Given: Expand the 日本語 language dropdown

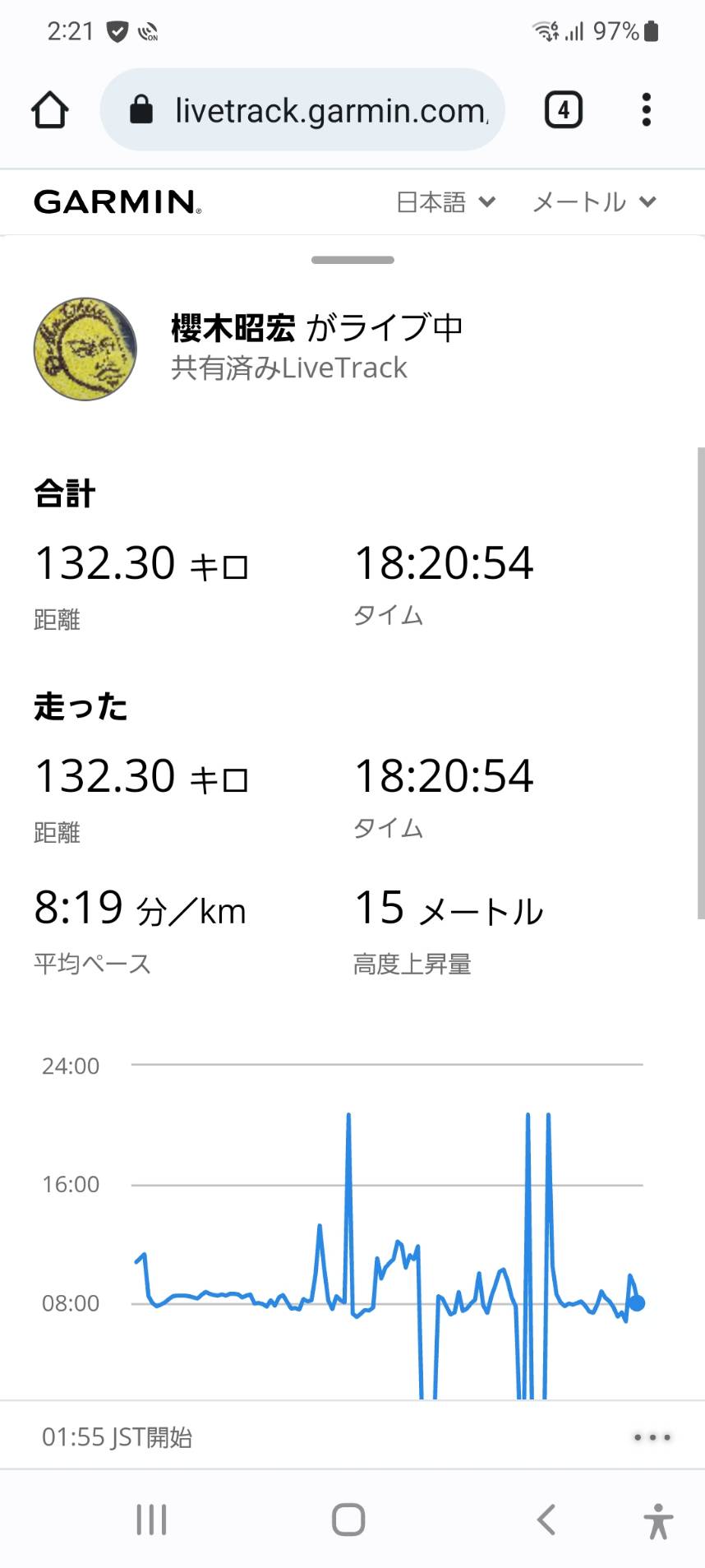Looking at the screenshot, I should coord(446,201).
